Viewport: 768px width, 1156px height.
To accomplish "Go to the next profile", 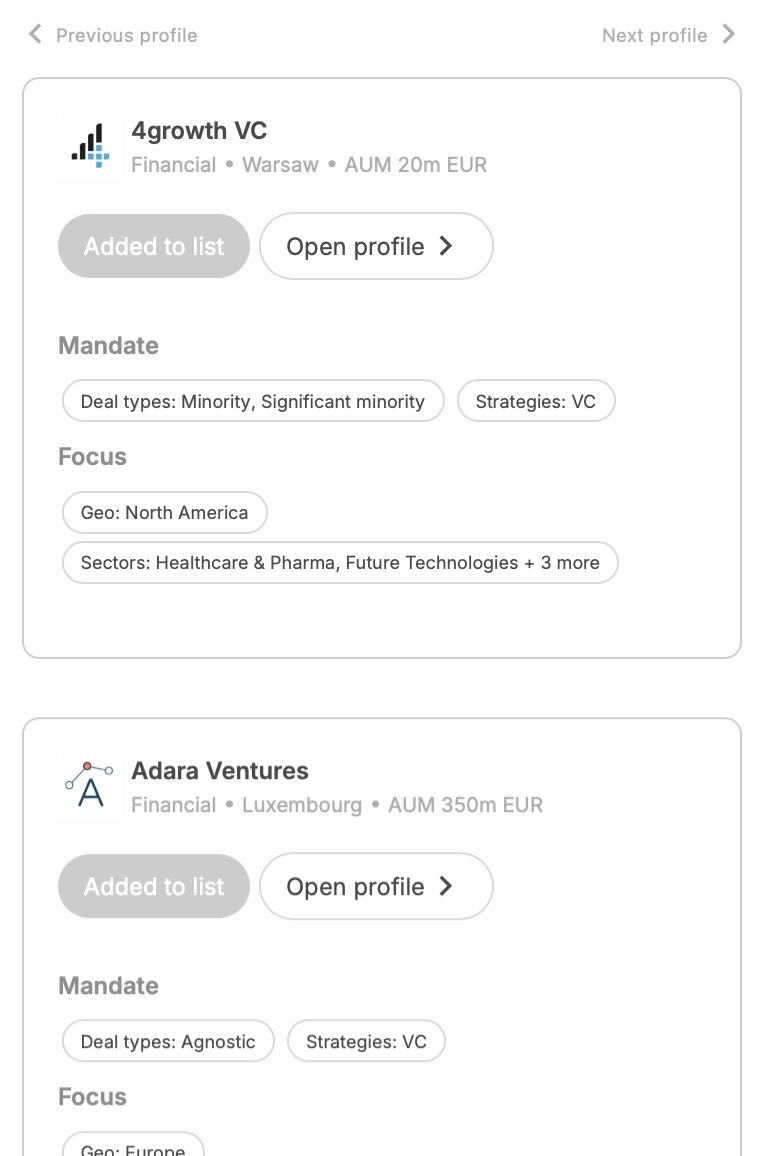I will (668, 35).
